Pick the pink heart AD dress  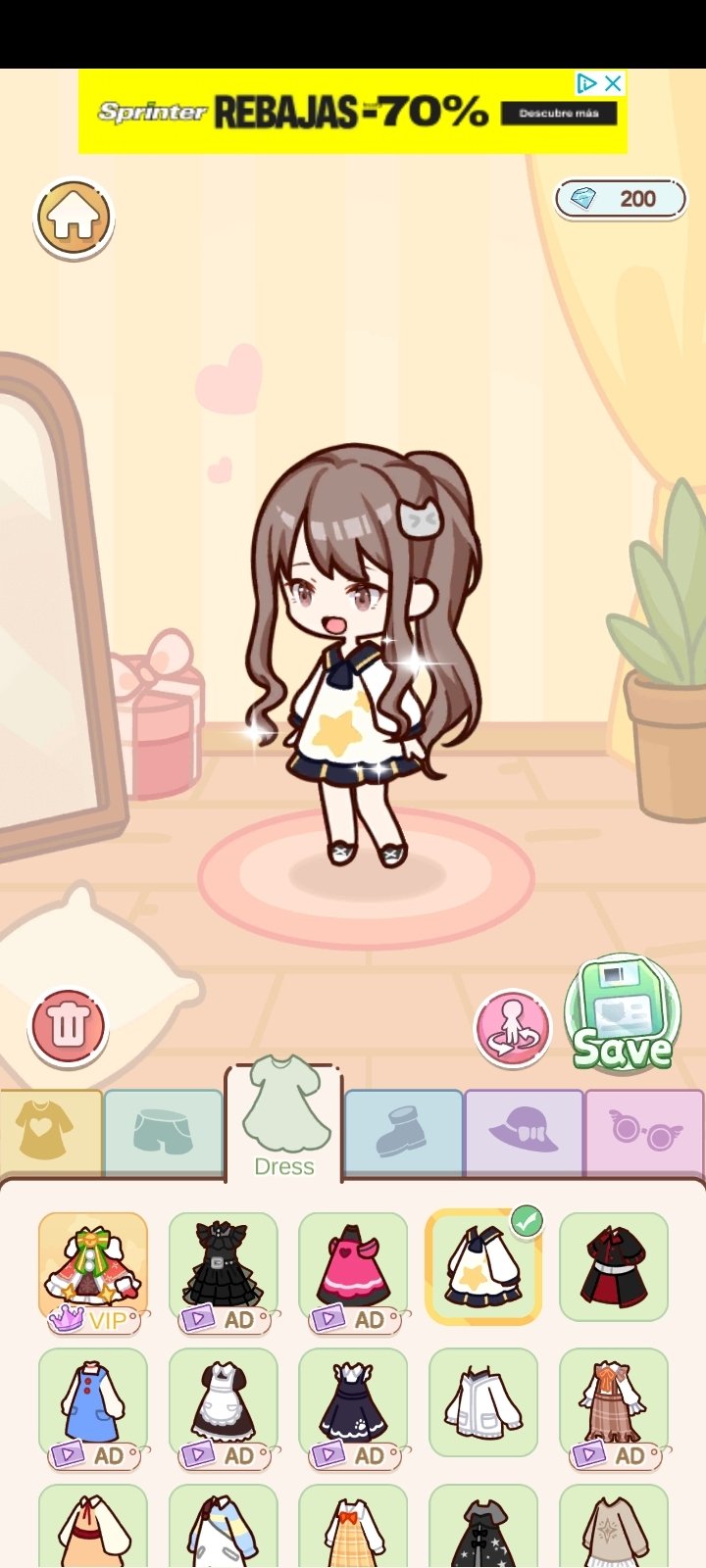[x=353, y=1270]
